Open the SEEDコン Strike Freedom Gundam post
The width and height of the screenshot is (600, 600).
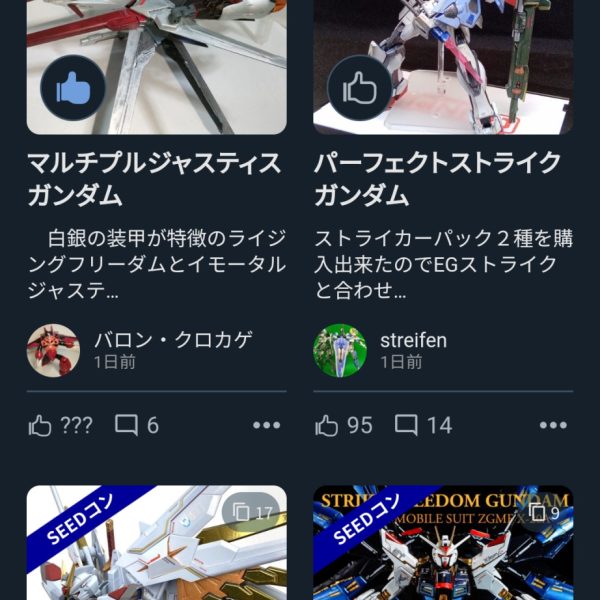443,545
